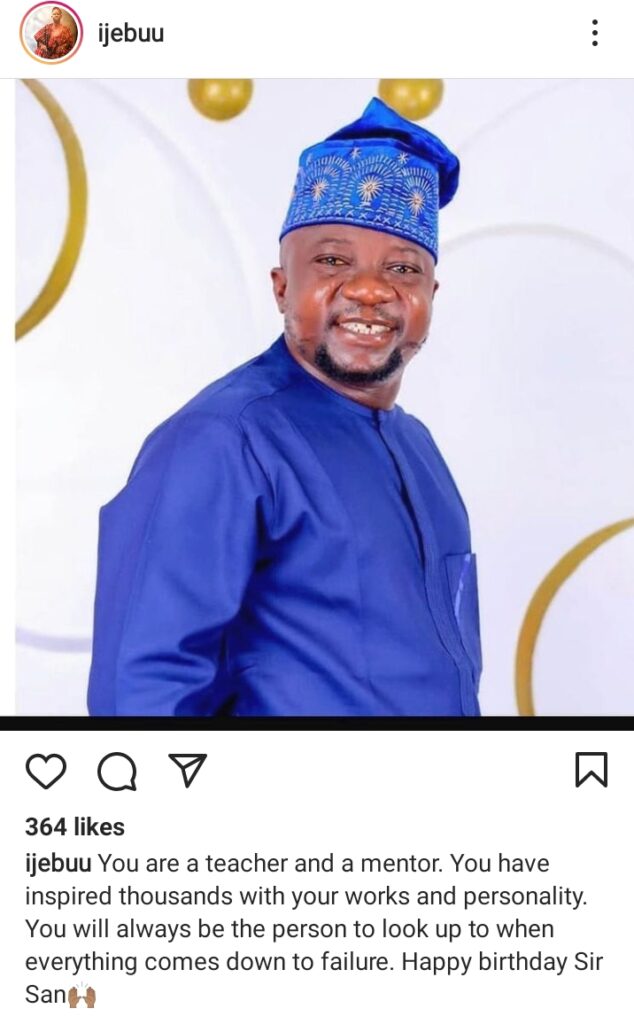Bookmark this post to saved
Viewport: 634px width, 1024px height.
tap(591, 769)
